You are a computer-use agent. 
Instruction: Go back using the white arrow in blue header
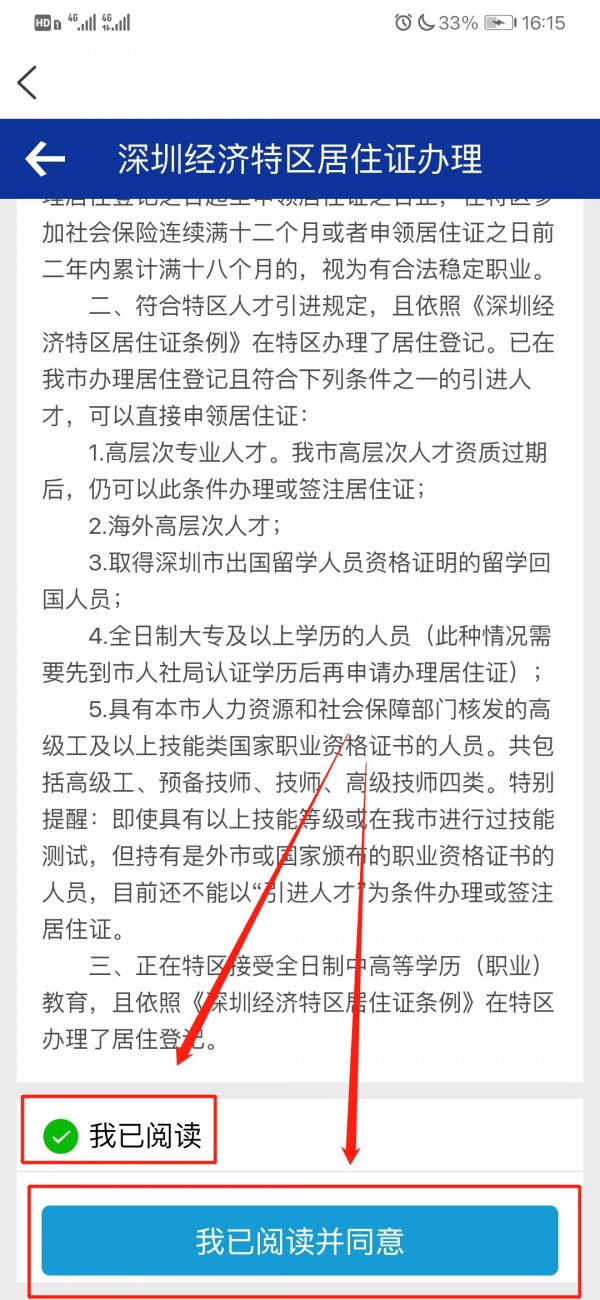[x=46, y=158]
